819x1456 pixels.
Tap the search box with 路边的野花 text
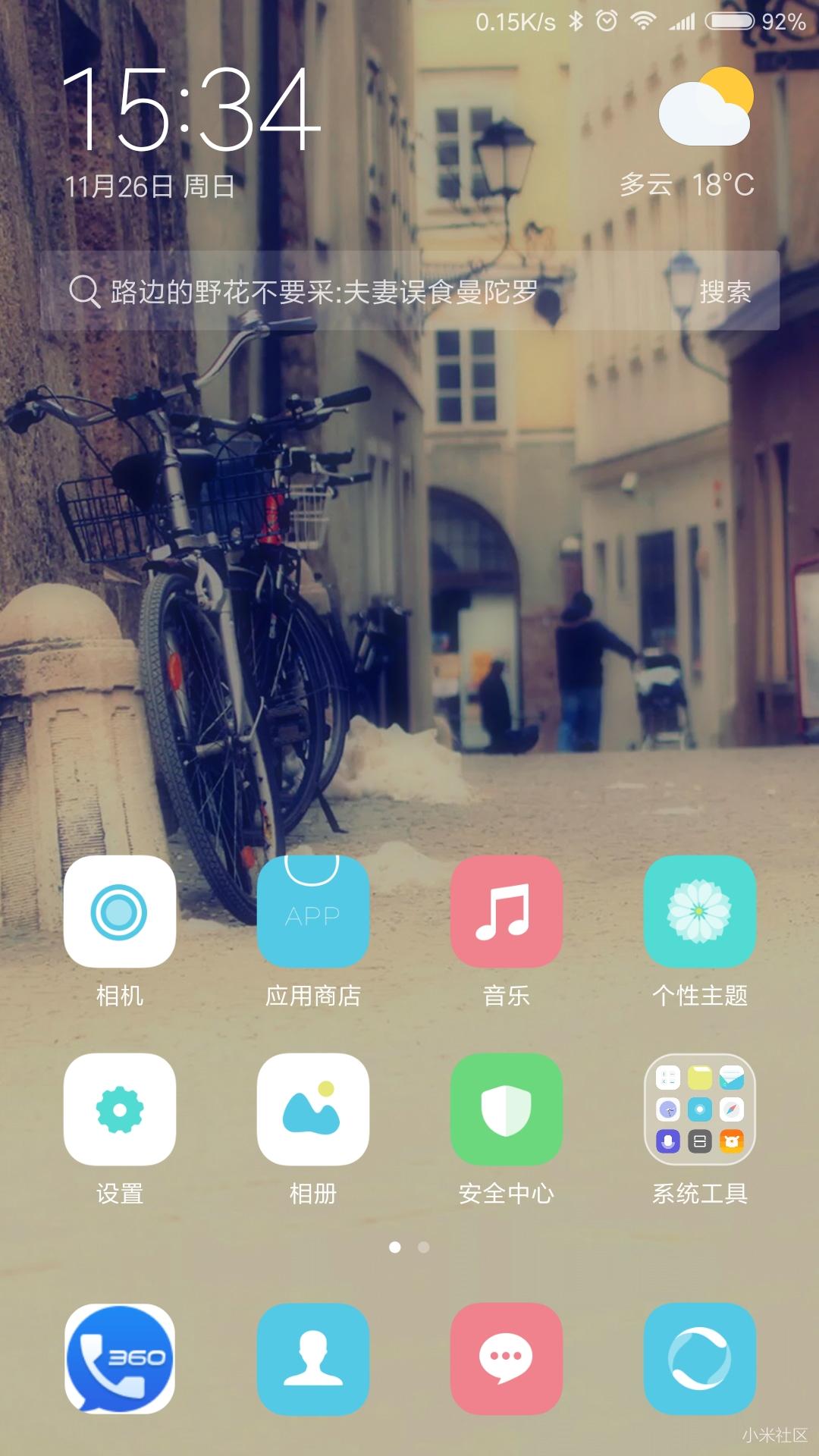click(341, 291)
